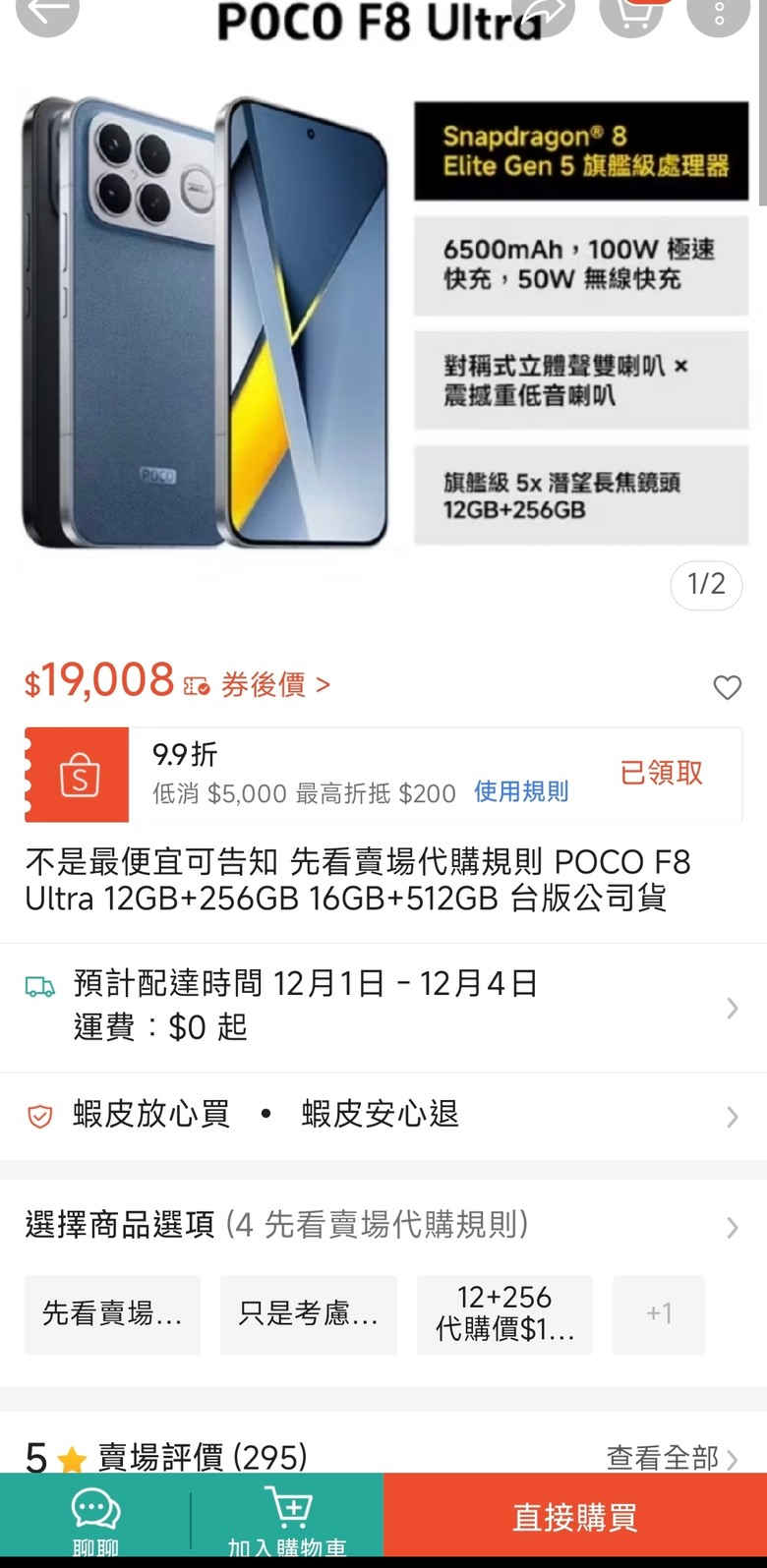Open the three-dot more options menu
The height and width of the screenshot is (1568, 767).
pyautogui.click(x=719, y=12)
